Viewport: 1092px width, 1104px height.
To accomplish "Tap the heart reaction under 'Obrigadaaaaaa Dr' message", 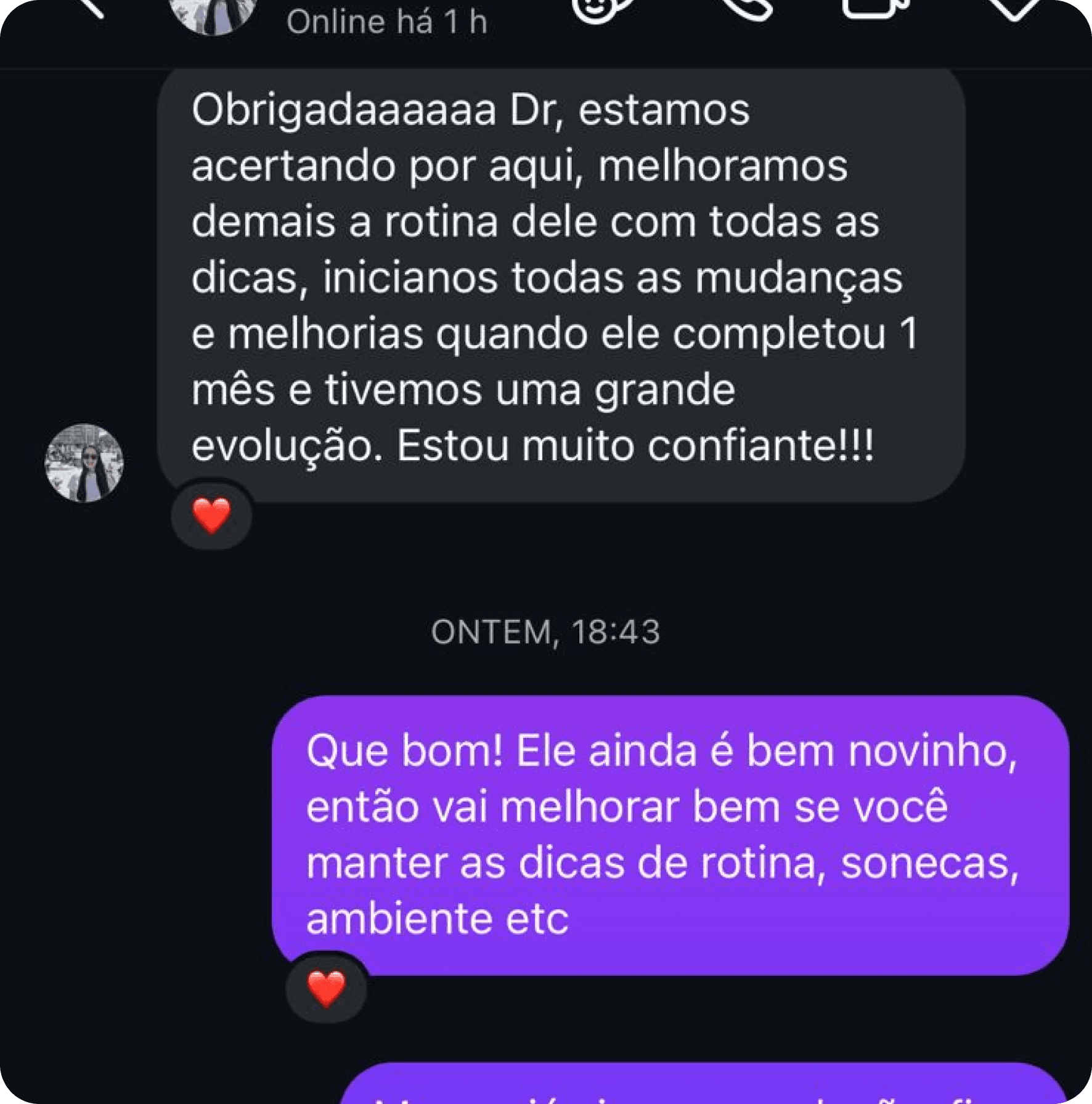I will point(211,515).
